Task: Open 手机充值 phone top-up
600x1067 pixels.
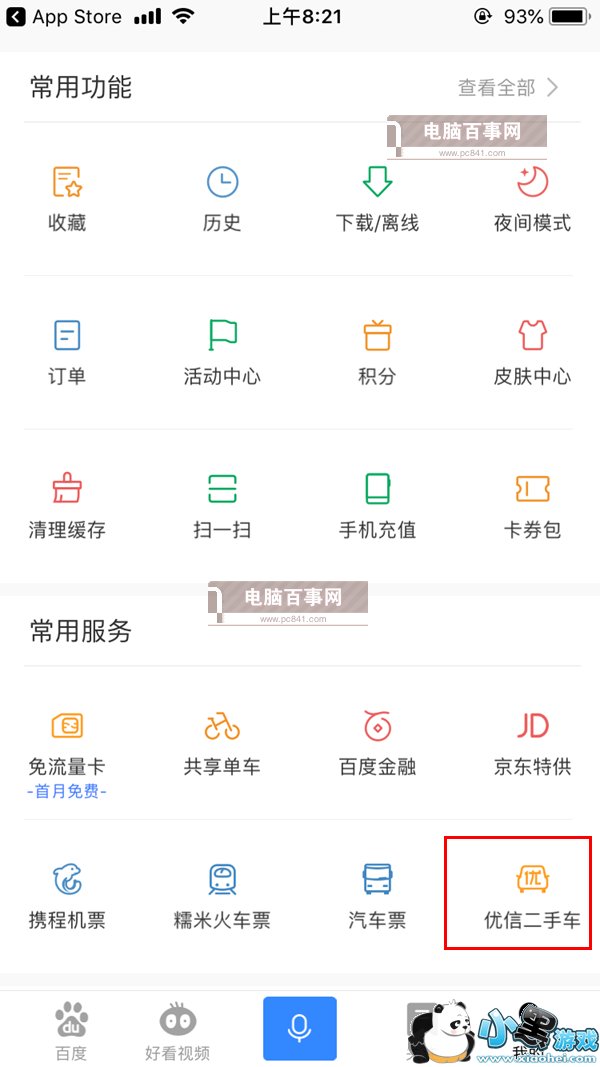Action: click(x=377, y=506)
